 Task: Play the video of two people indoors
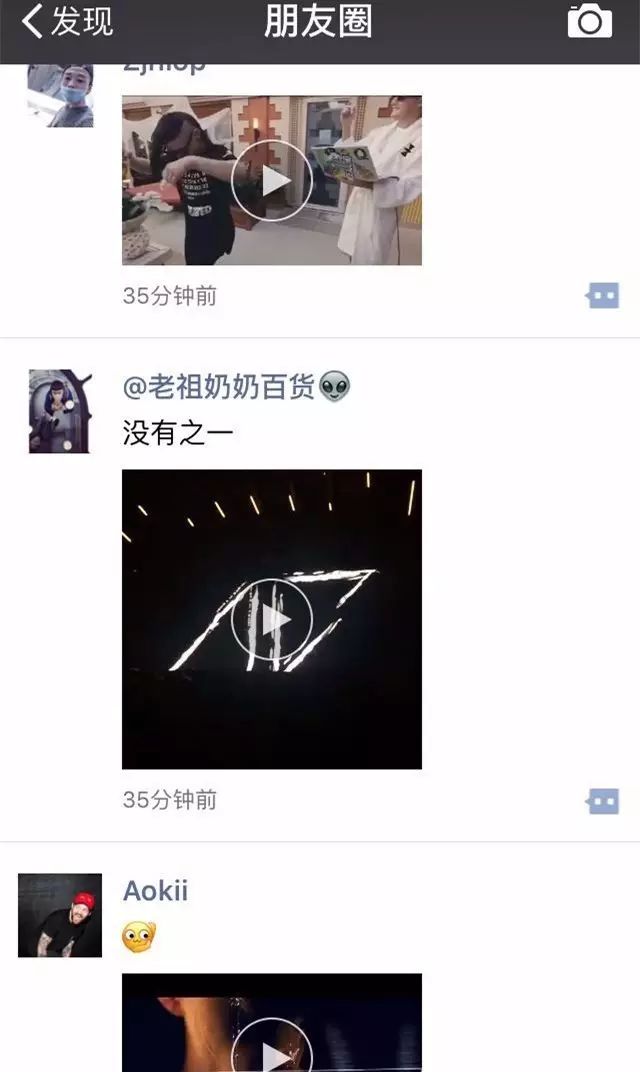272,181
